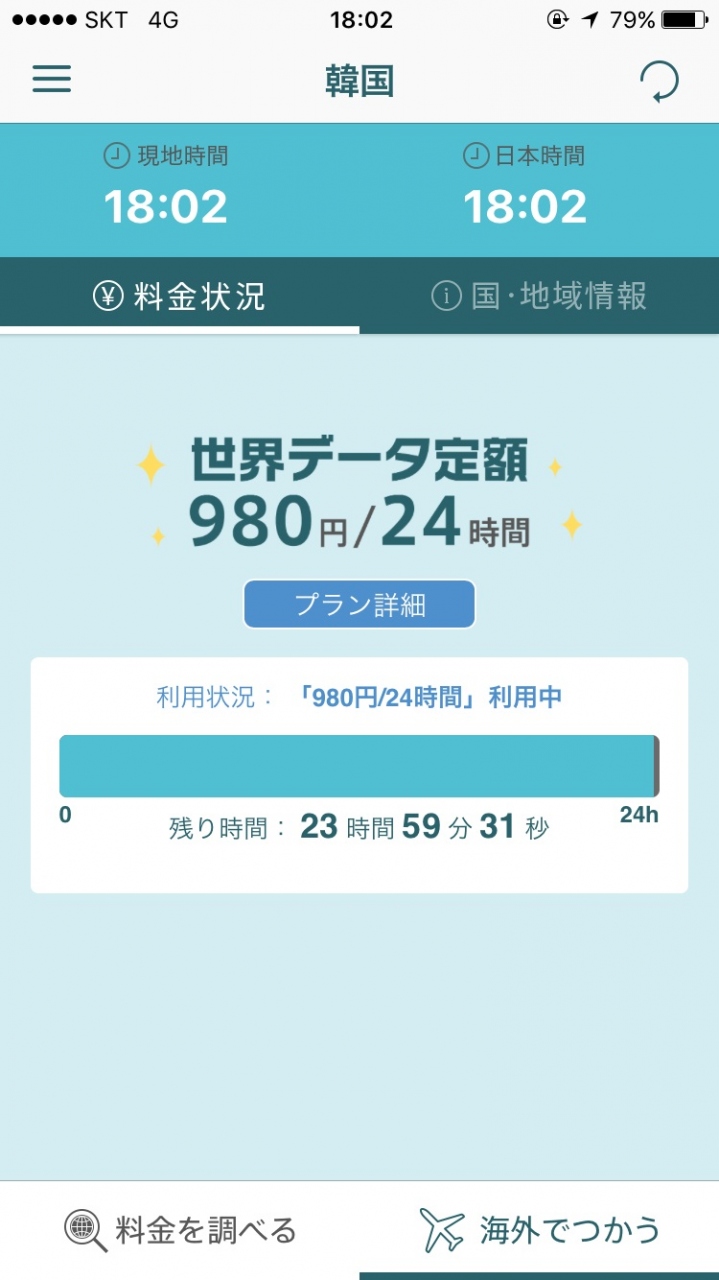
Task: Go to 料金を調べる tab
Action: point(180,1230)
